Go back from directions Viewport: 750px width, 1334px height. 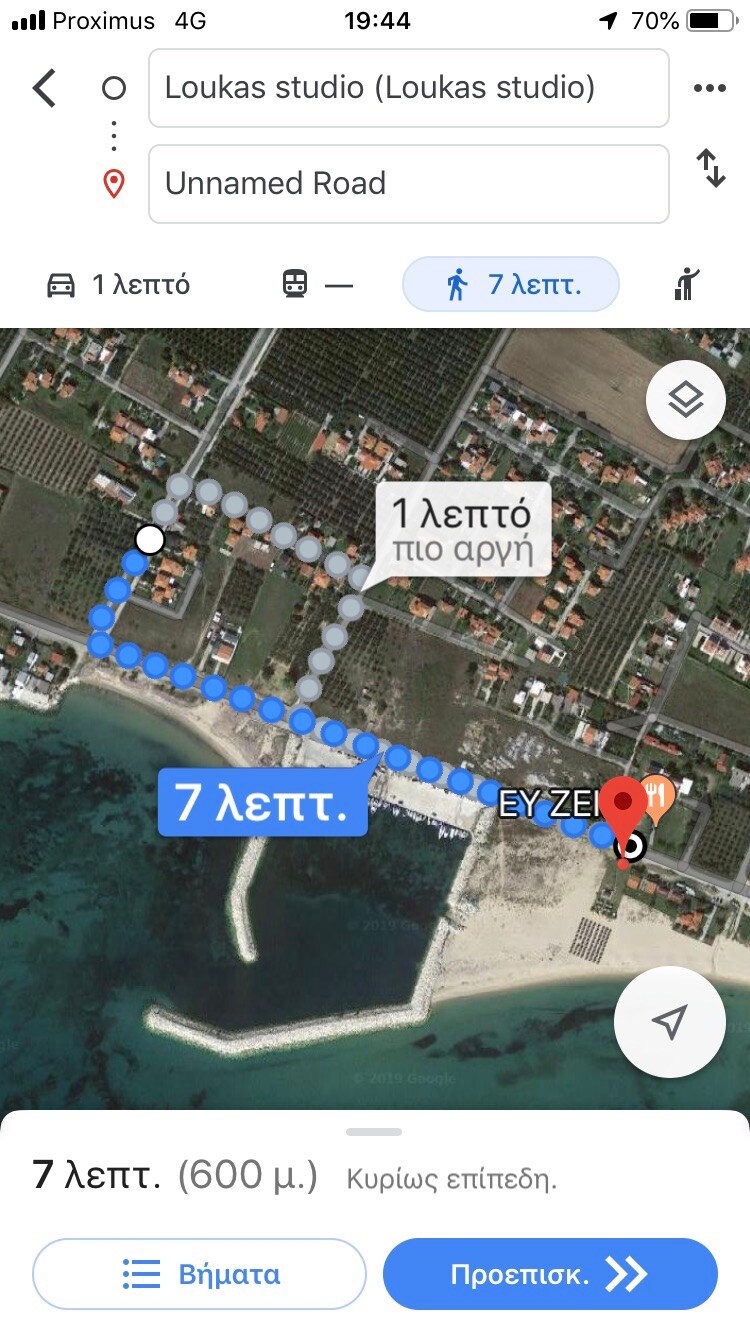(x=45, y=88)
